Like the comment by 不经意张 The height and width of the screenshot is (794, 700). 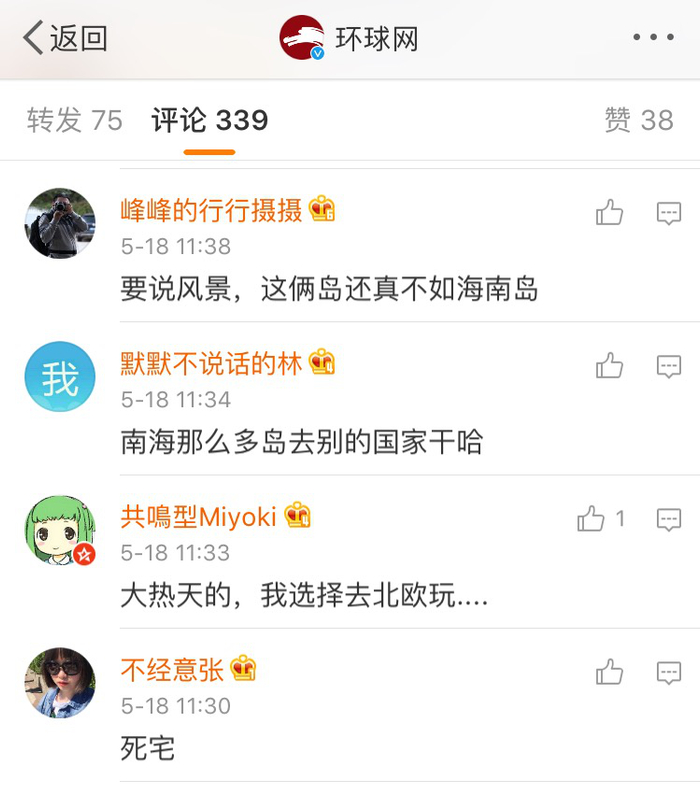click(609, 672)
